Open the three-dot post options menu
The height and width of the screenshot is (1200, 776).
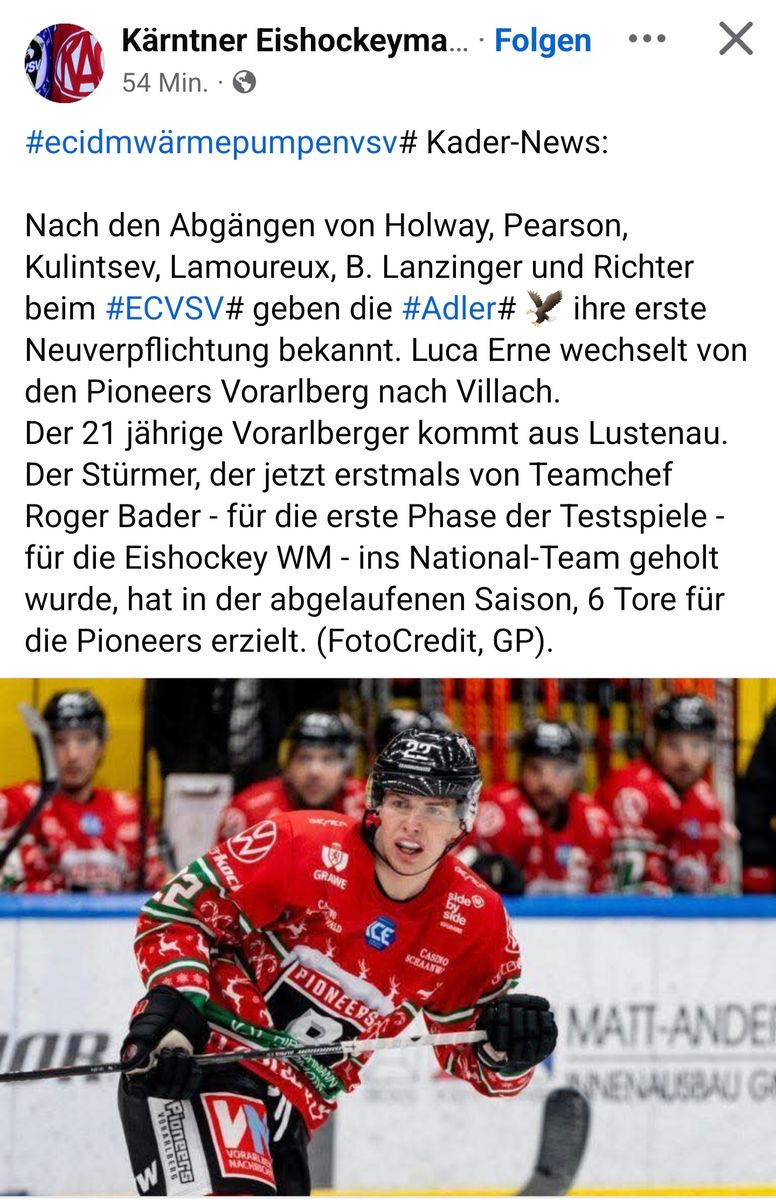647,40
